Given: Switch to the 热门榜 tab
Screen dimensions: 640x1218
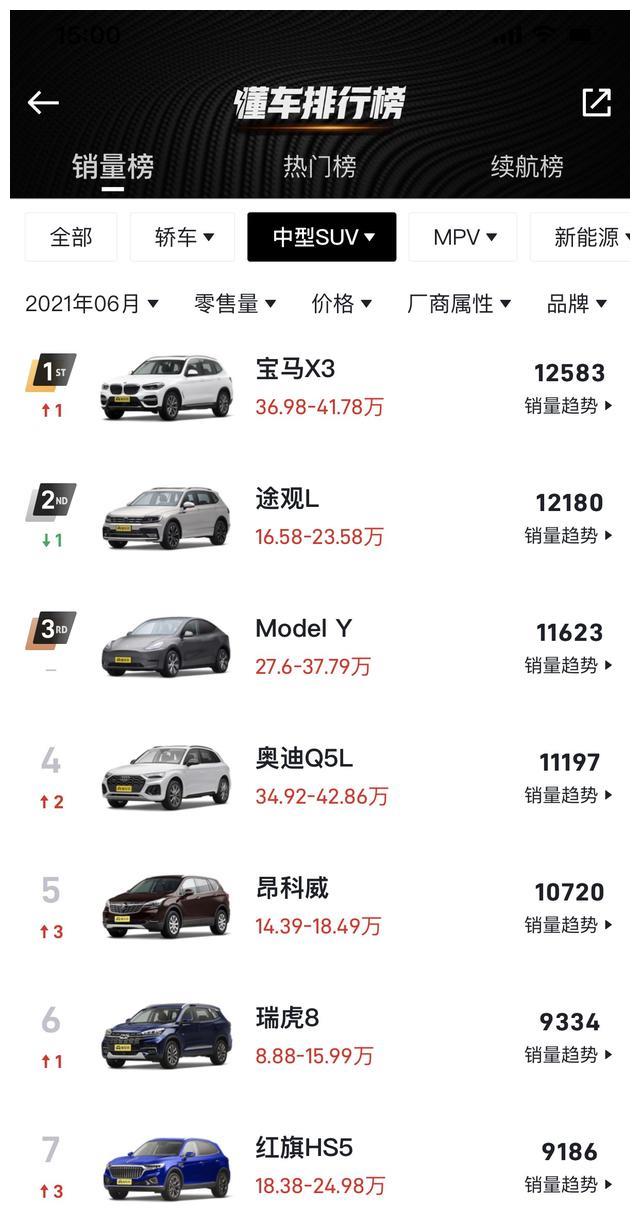Looking at the screenshot, I should 319,166.
